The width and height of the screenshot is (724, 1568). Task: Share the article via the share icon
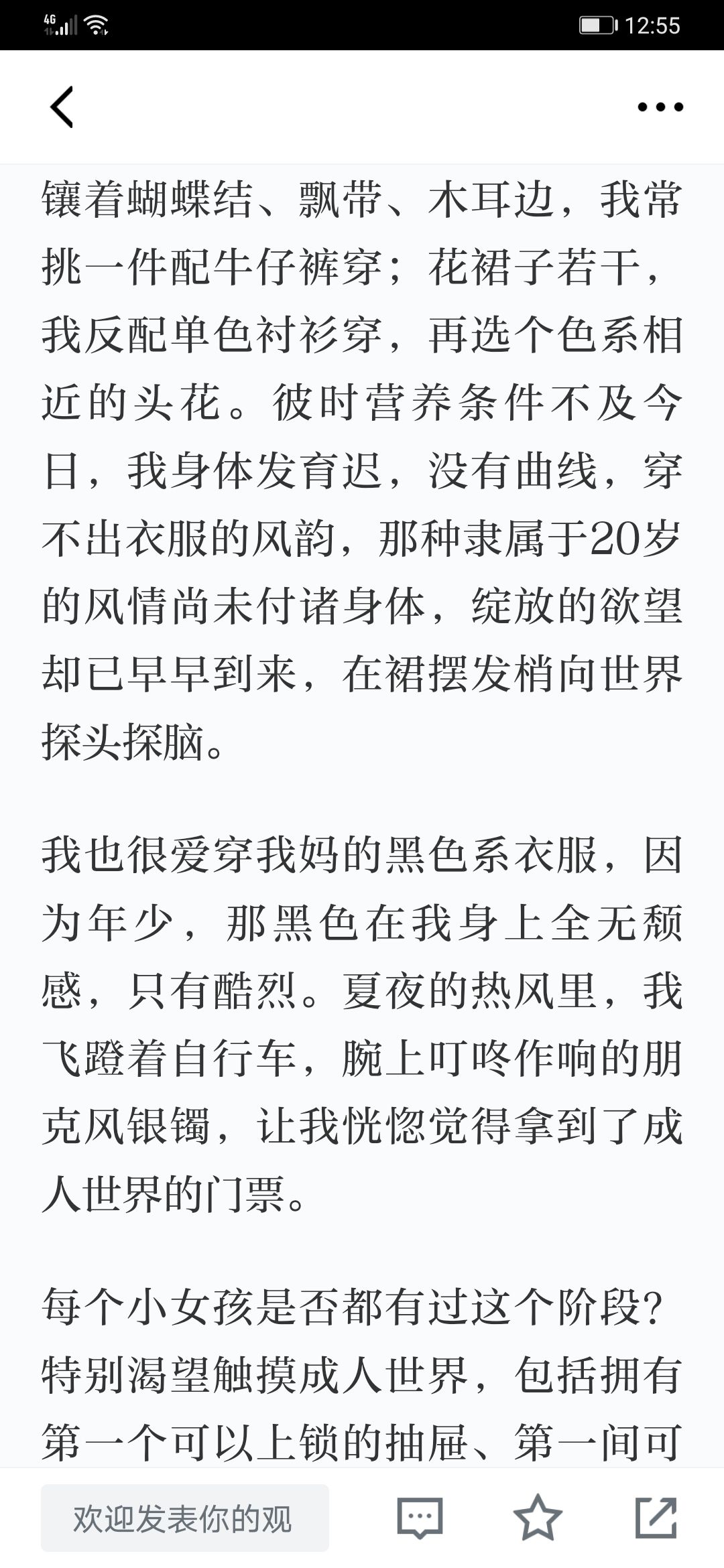point(656,1518)
